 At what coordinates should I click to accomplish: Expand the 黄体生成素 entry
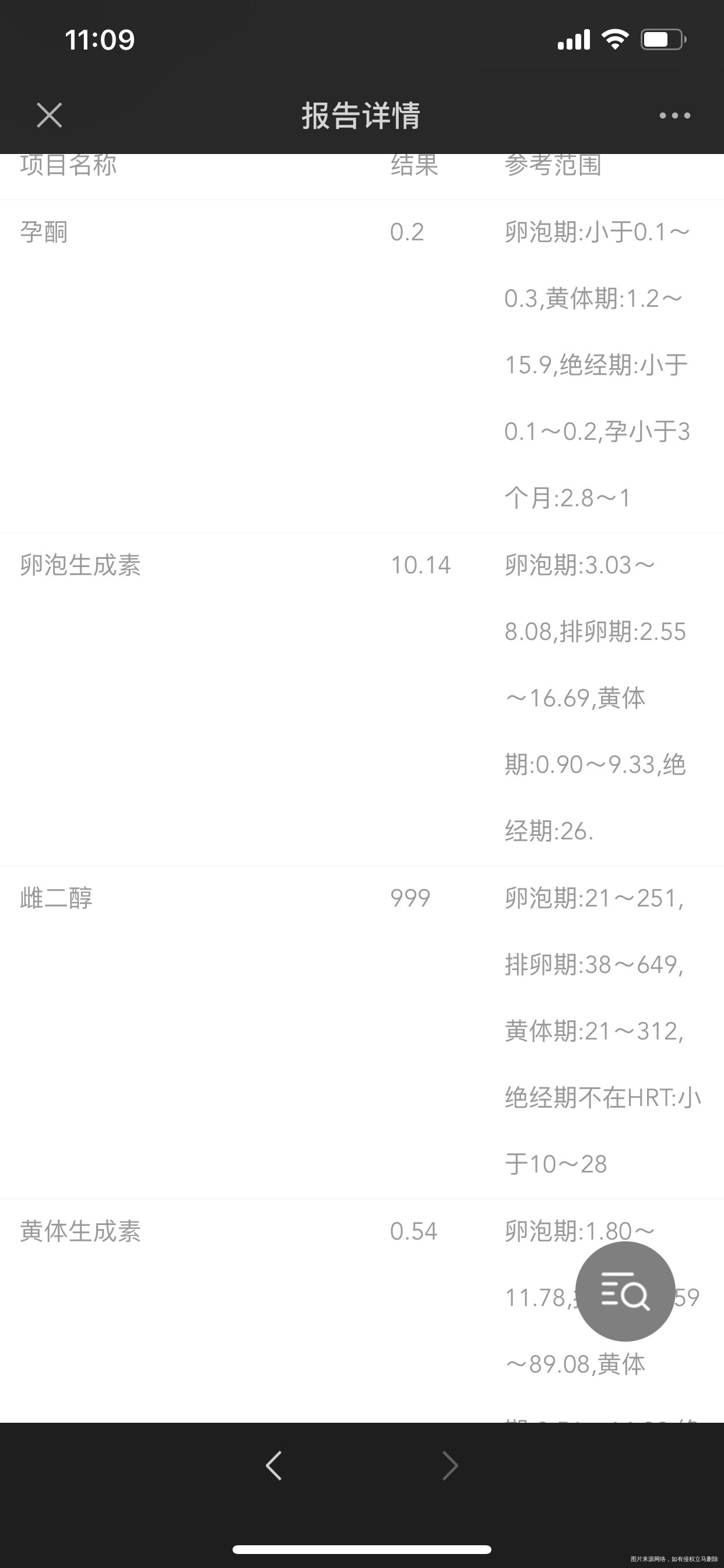pos(79,1230)
